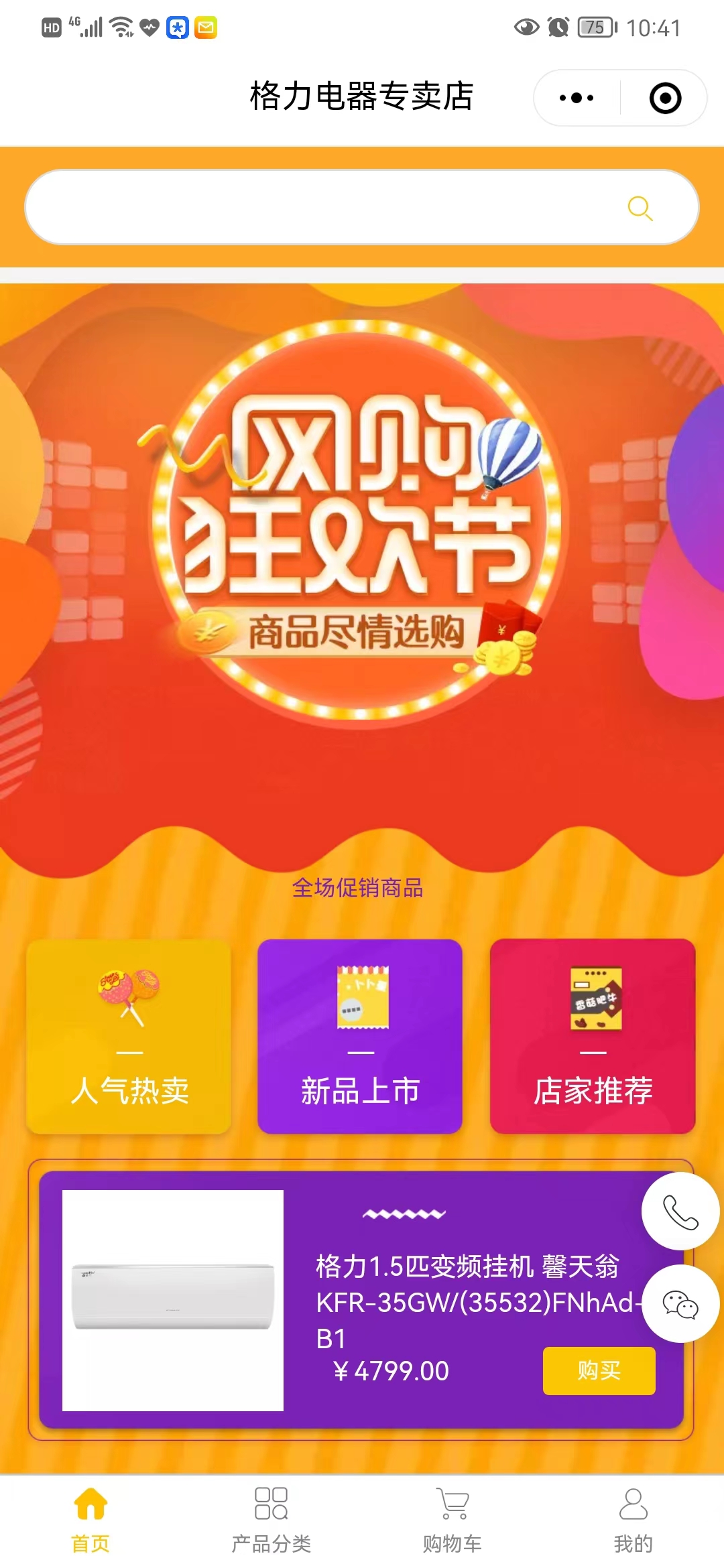724x1568 pixels.
Task: Close the mini program with the circle button
Action: pos(665,98)
